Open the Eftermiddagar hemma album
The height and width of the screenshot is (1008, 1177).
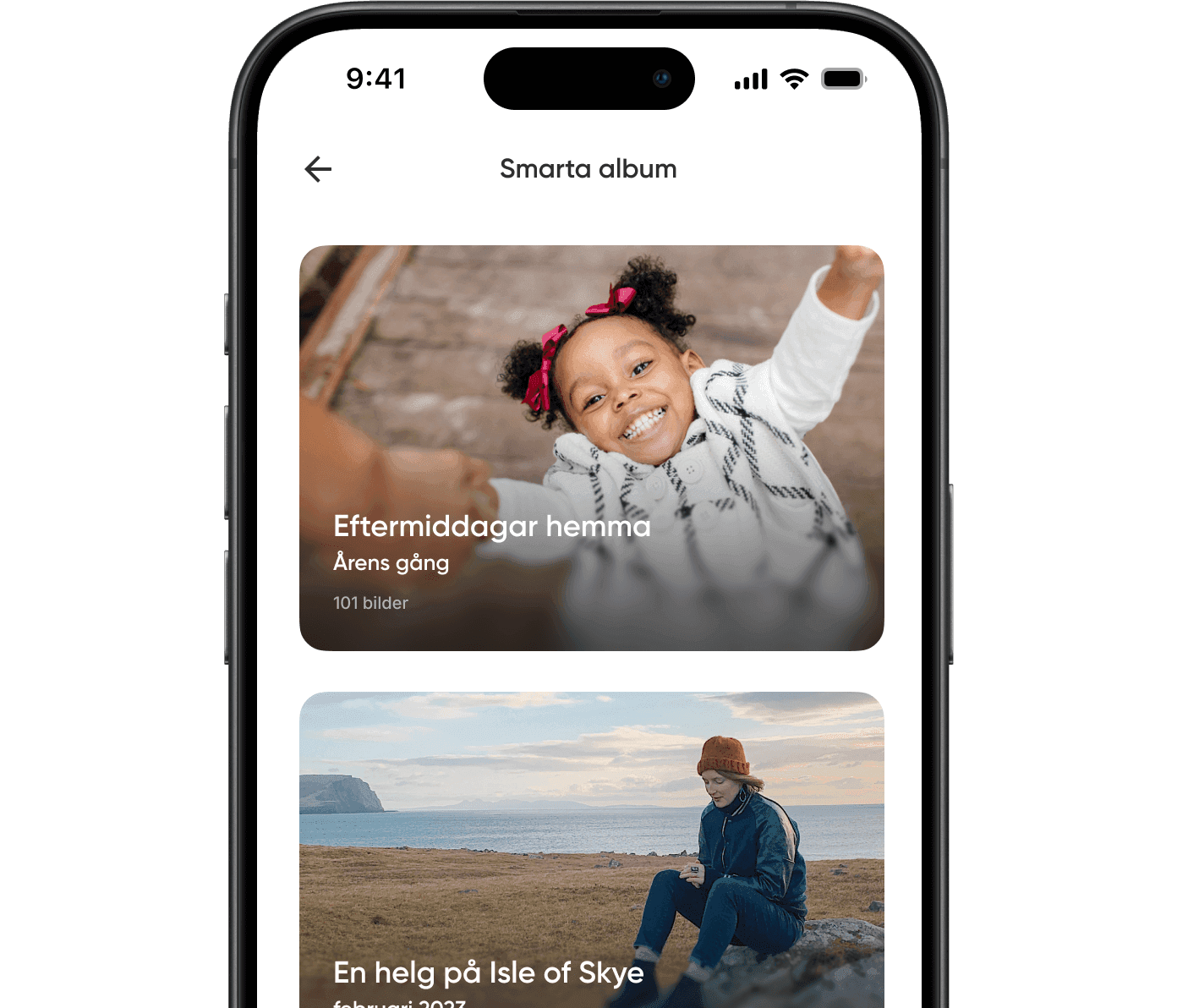591,447
